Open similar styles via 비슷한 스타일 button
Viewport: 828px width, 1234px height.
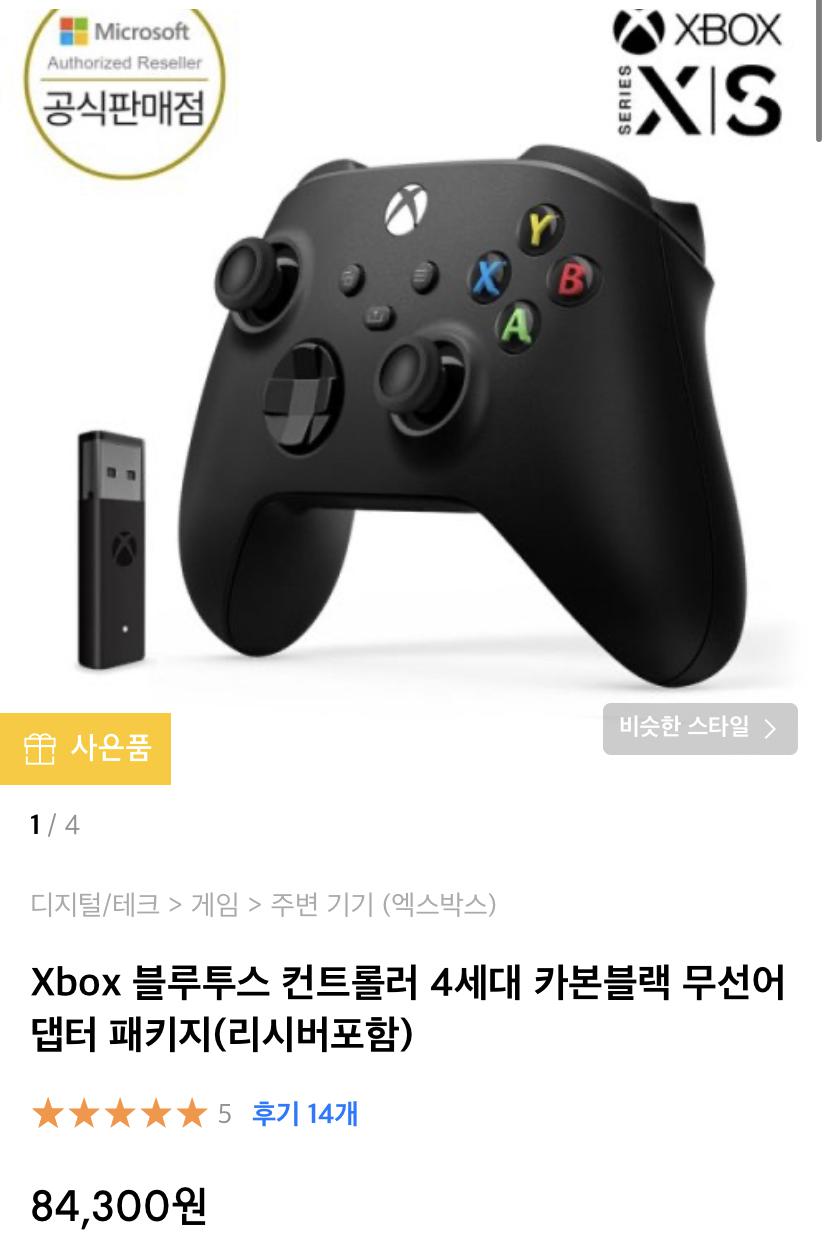point(699,728)
